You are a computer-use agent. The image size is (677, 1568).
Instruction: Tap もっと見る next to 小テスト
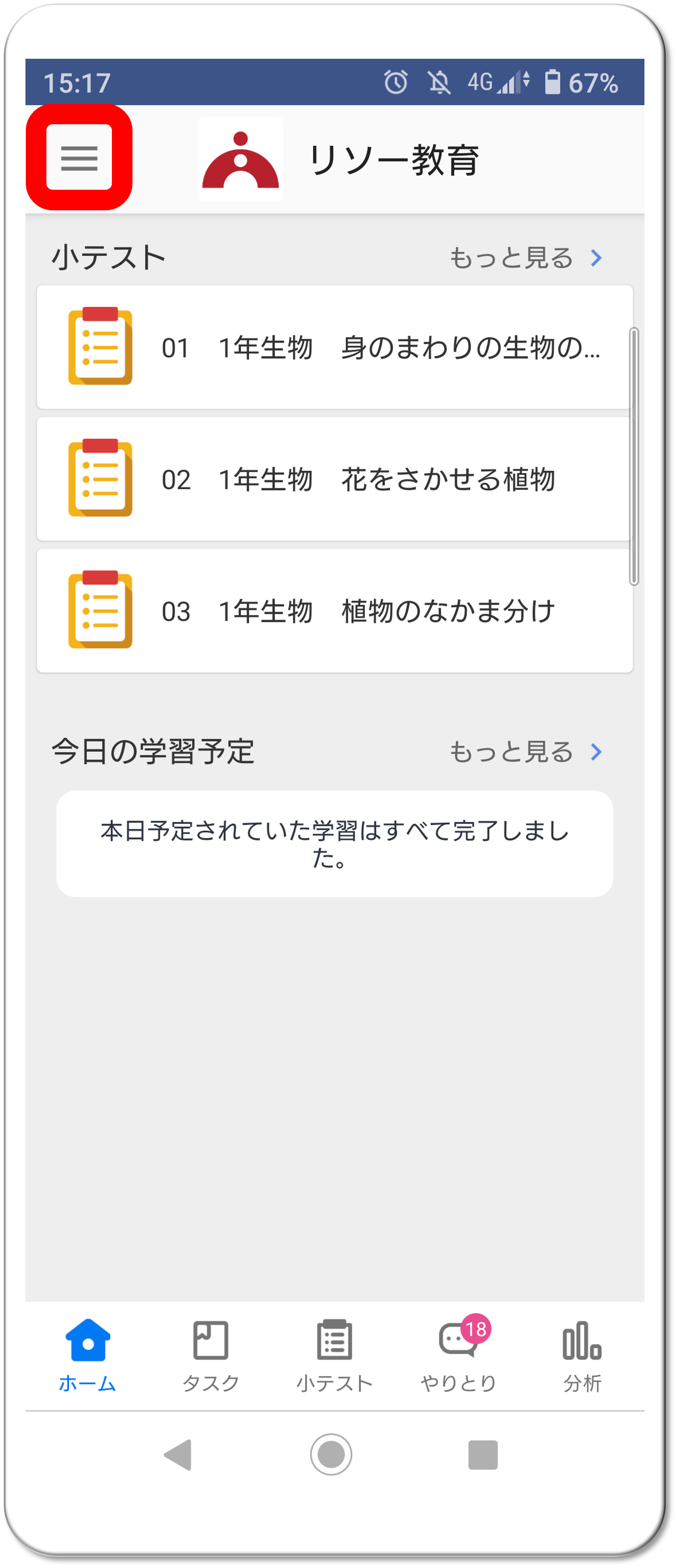point(525,258)
